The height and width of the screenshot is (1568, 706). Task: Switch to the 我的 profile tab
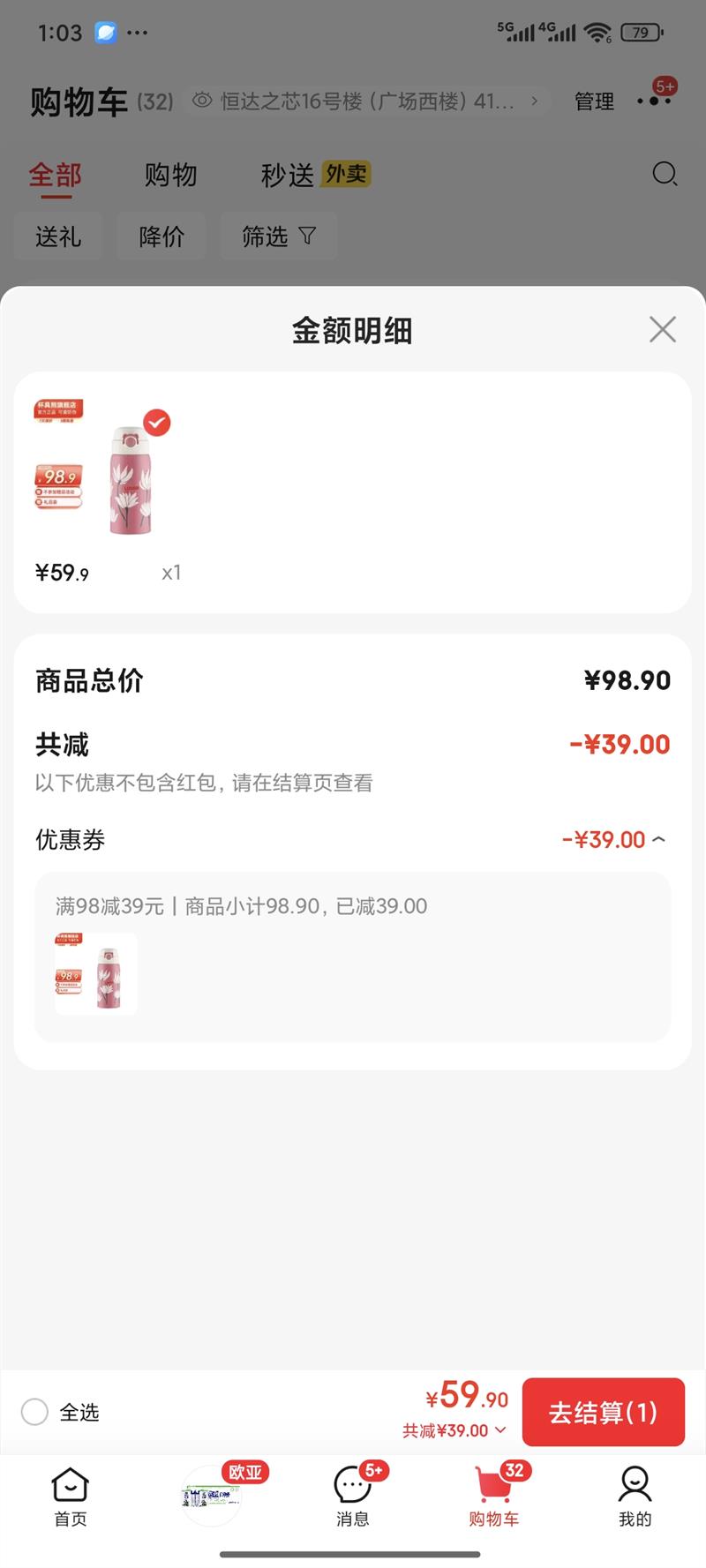(635, 1497)
